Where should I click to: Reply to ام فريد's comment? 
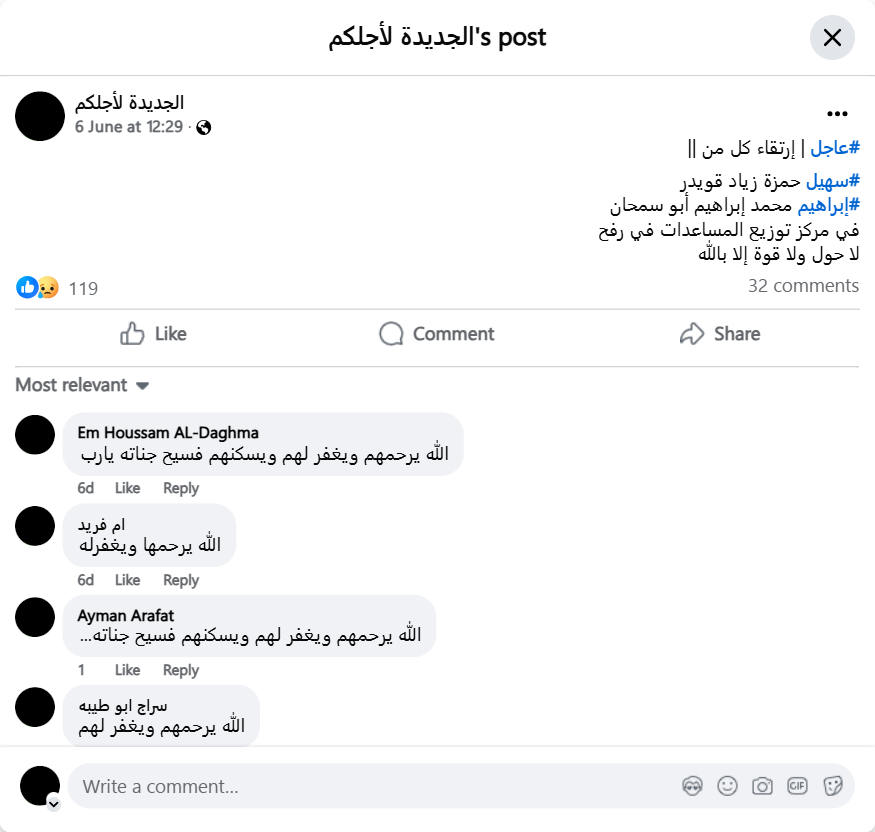[x=181, y=580]
